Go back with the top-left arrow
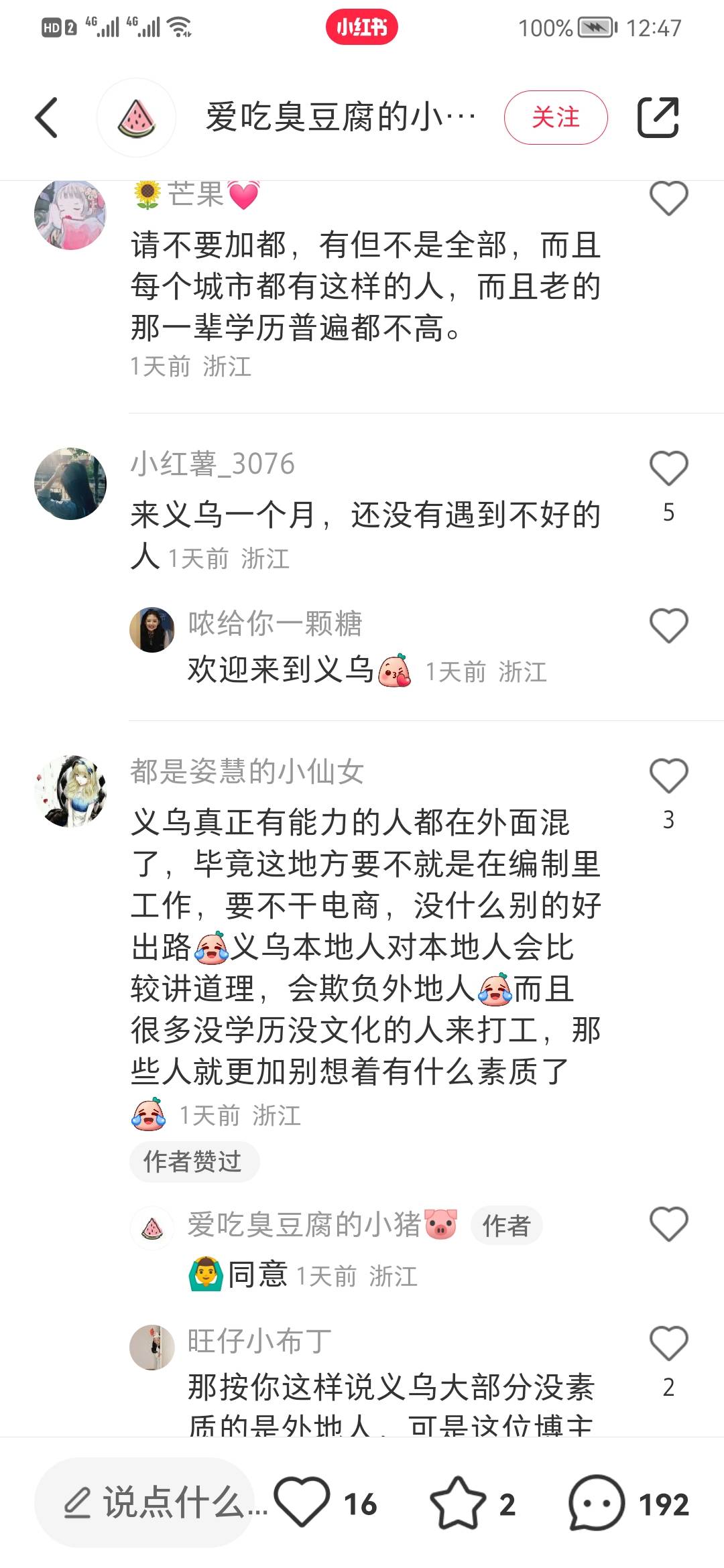The width and height of the screenshot is (724, 1568). tap(47, 117)
